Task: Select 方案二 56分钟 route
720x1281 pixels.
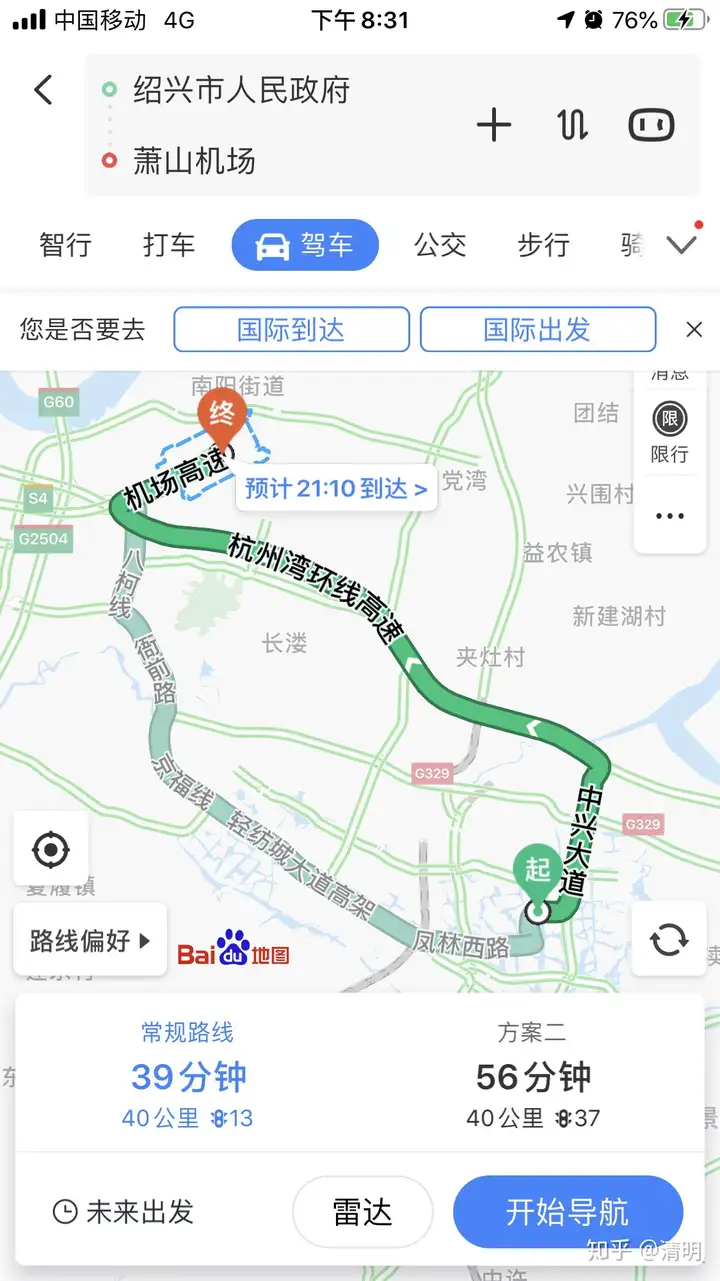Action: coord(533,1075)
